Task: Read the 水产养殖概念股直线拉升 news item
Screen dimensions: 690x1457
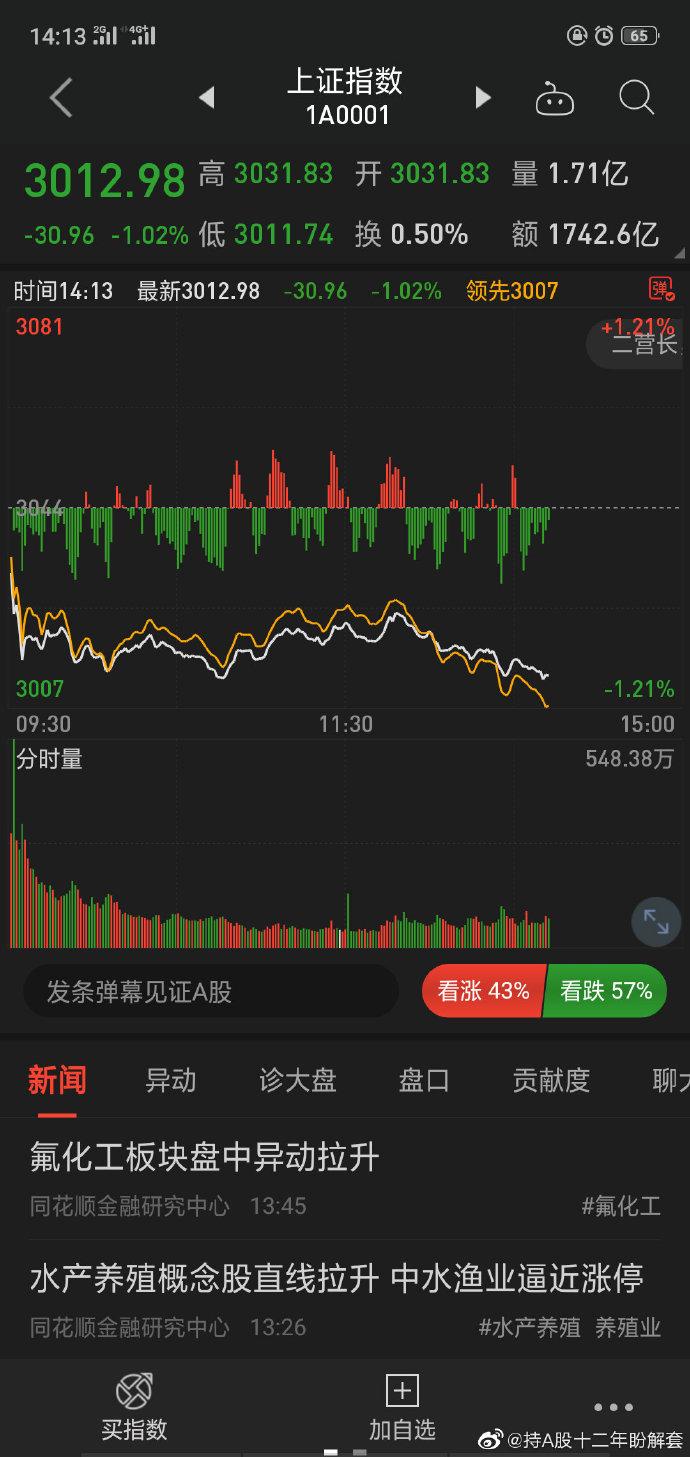Action: (336, 1278)
